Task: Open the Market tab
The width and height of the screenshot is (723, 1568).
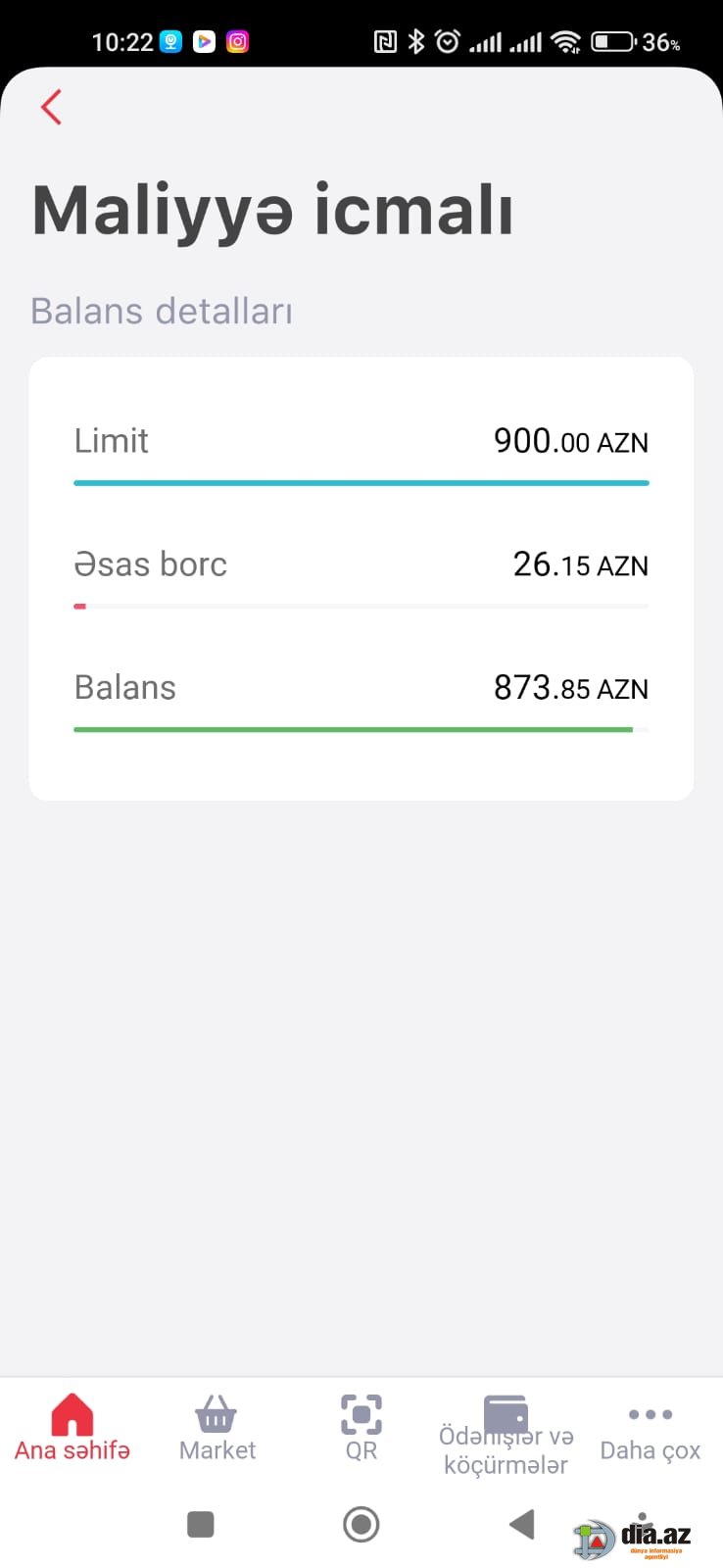Action: (217, 1428)
